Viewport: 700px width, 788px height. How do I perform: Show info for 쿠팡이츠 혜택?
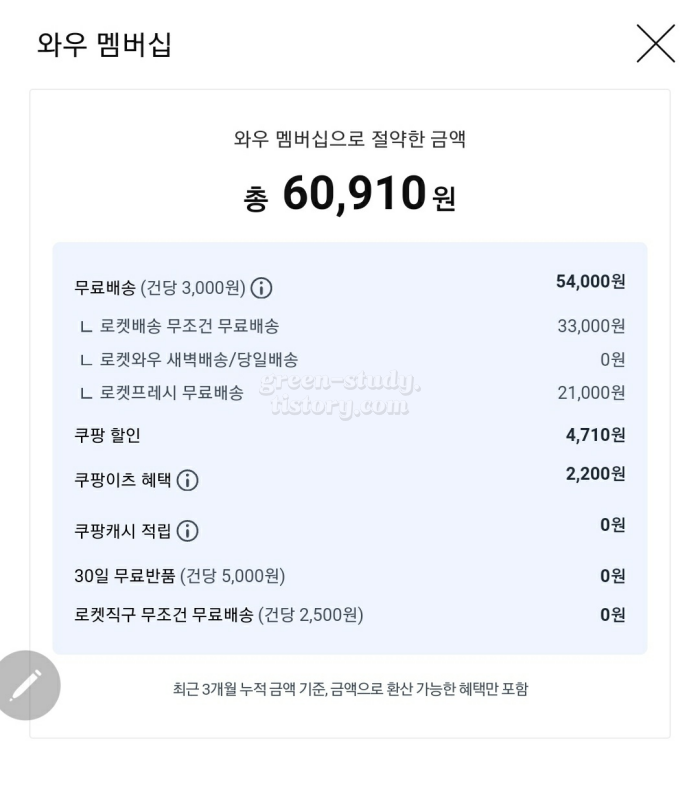[187, 480]
